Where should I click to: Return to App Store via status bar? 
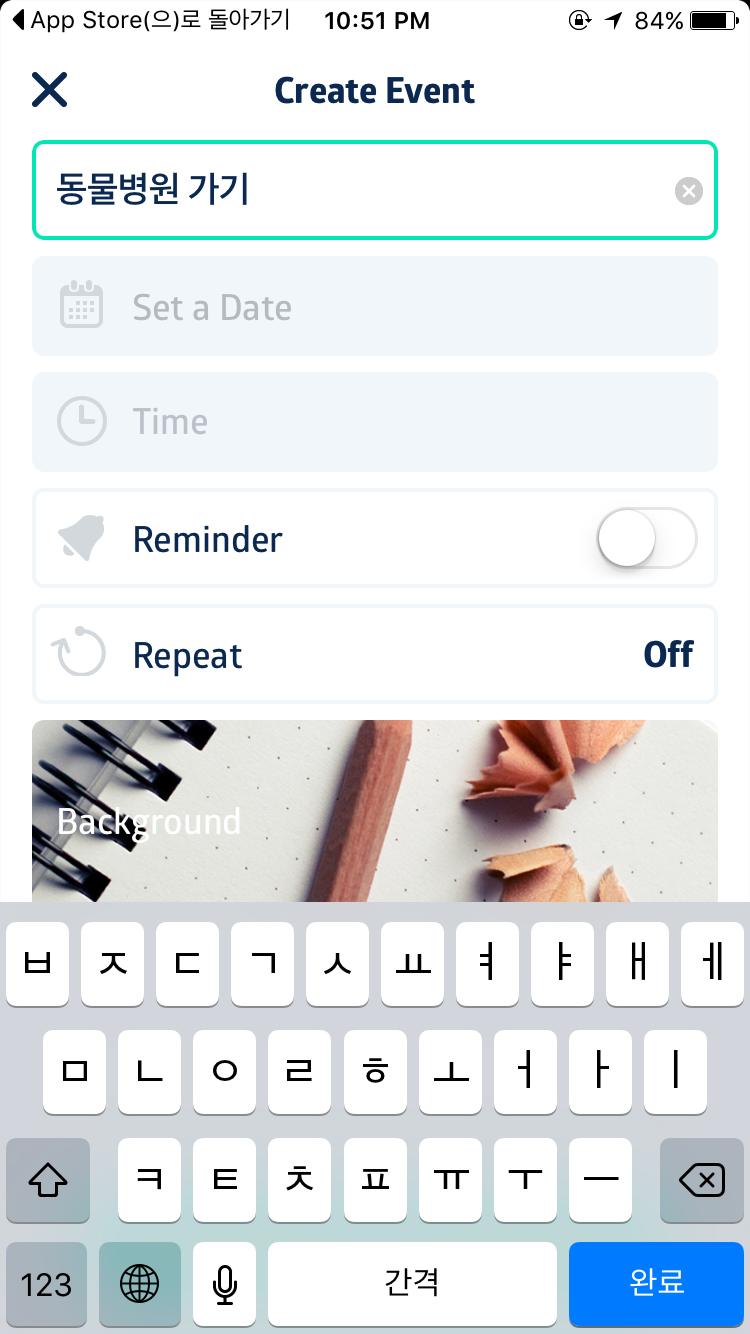[x=150, y=20]
